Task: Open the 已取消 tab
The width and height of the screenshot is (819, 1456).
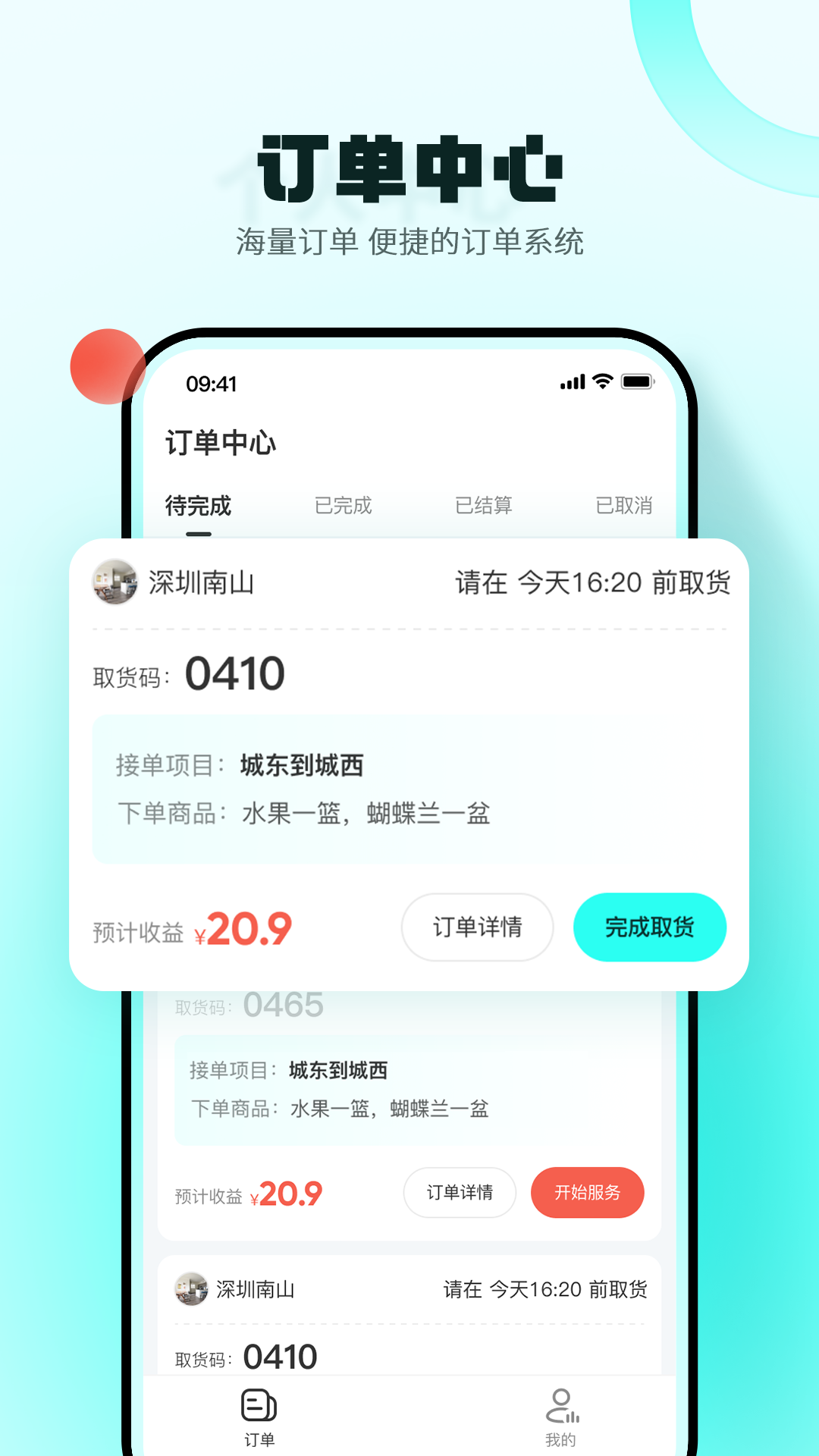Action: pyautogui.click(x=624, y=506)
